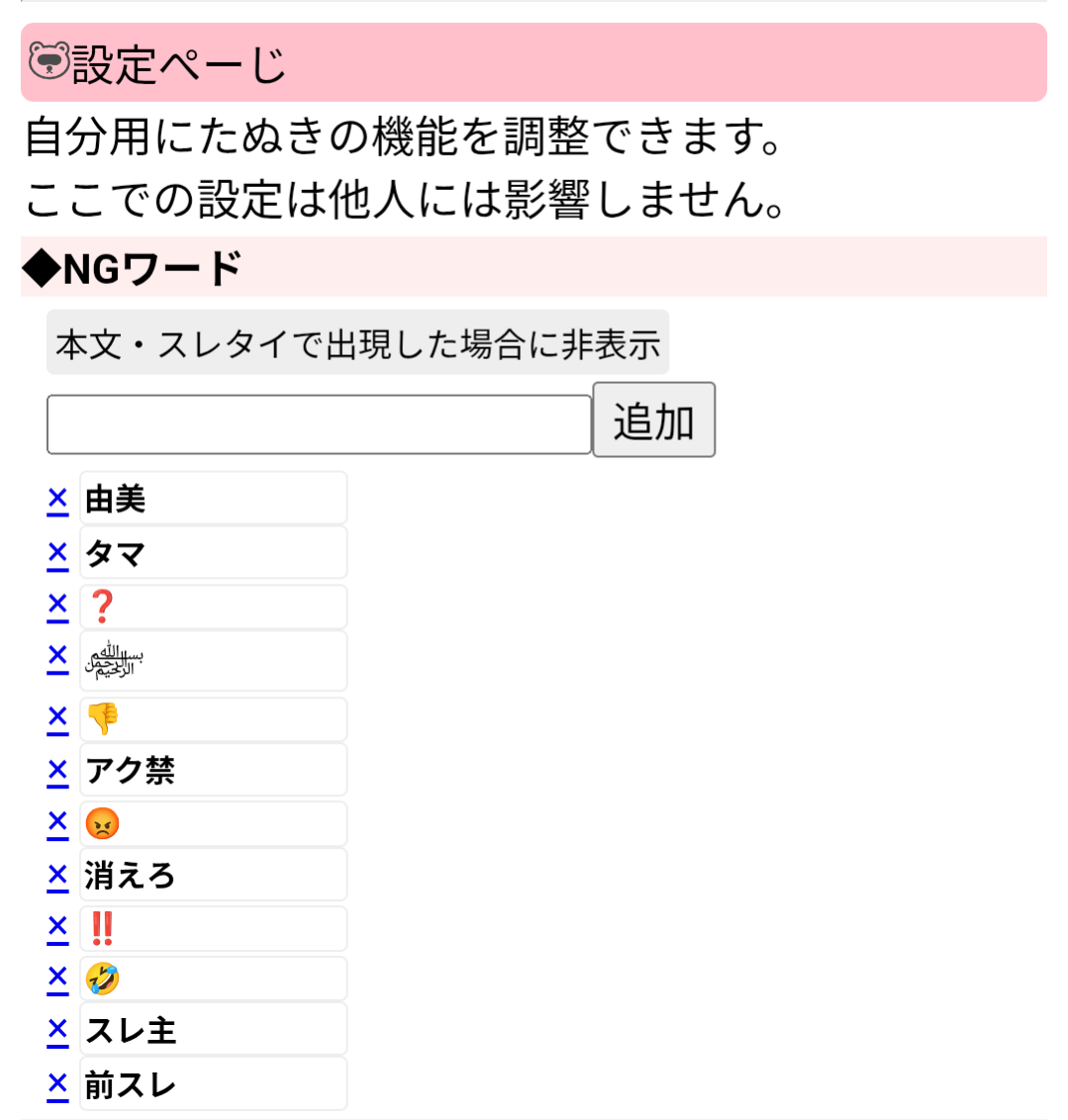Delete the 消えろ NG word
This screenshot has height=1120, width=1068.
click(57, 875)
